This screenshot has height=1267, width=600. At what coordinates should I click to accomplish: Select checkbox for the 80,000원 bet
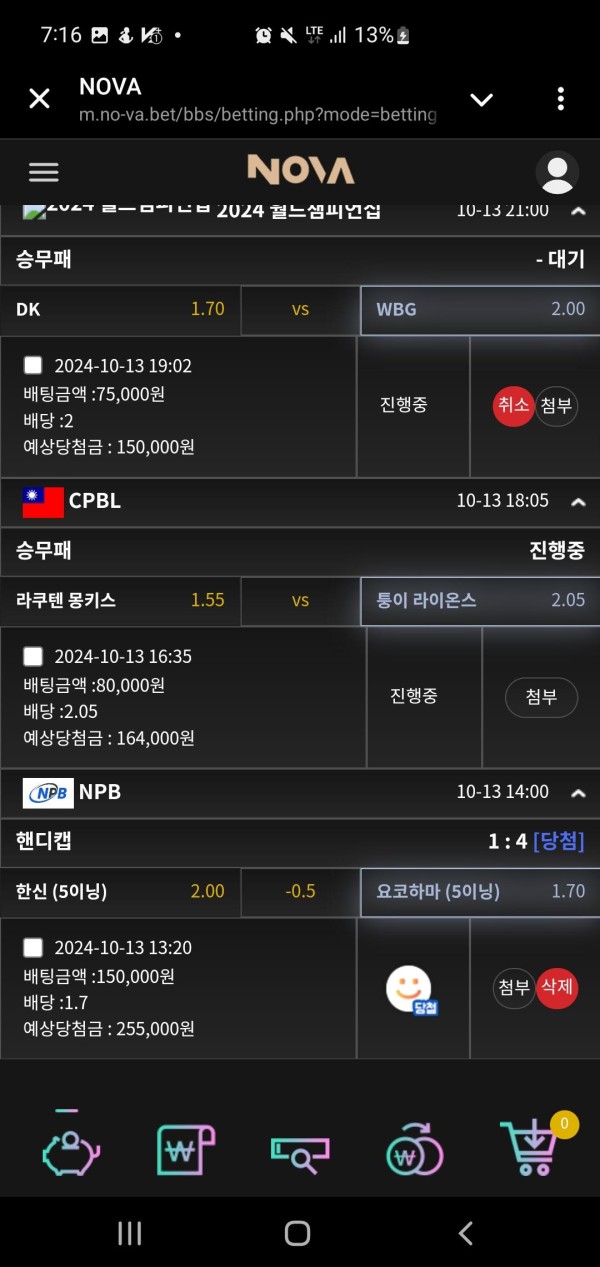(x=33, y=656)
